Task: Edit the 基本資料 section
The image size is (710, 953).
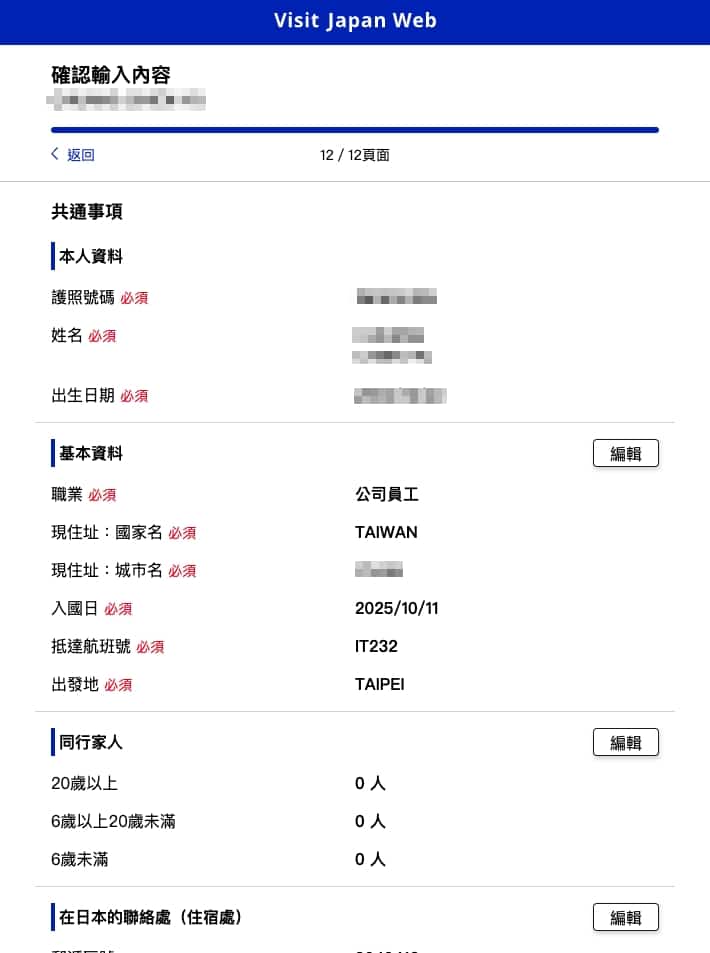Action: point(625,453)
